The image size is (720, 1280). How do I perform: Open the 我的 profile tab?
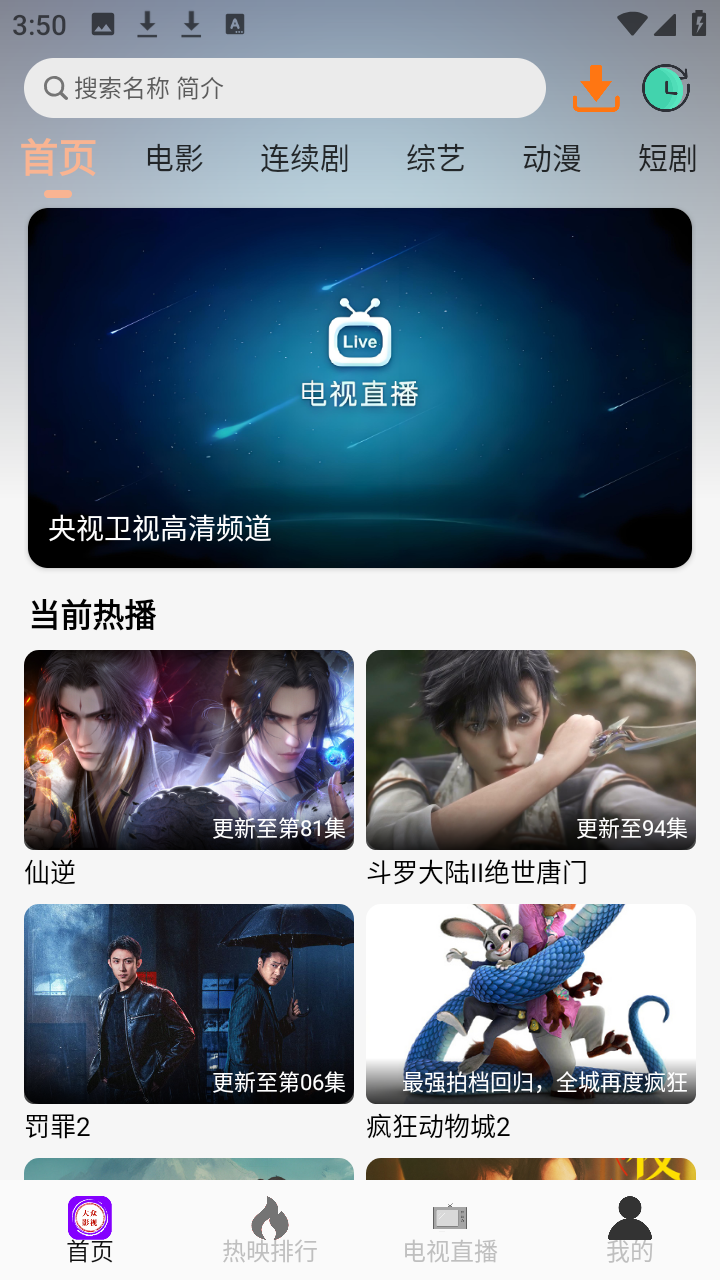(630, 1231)
